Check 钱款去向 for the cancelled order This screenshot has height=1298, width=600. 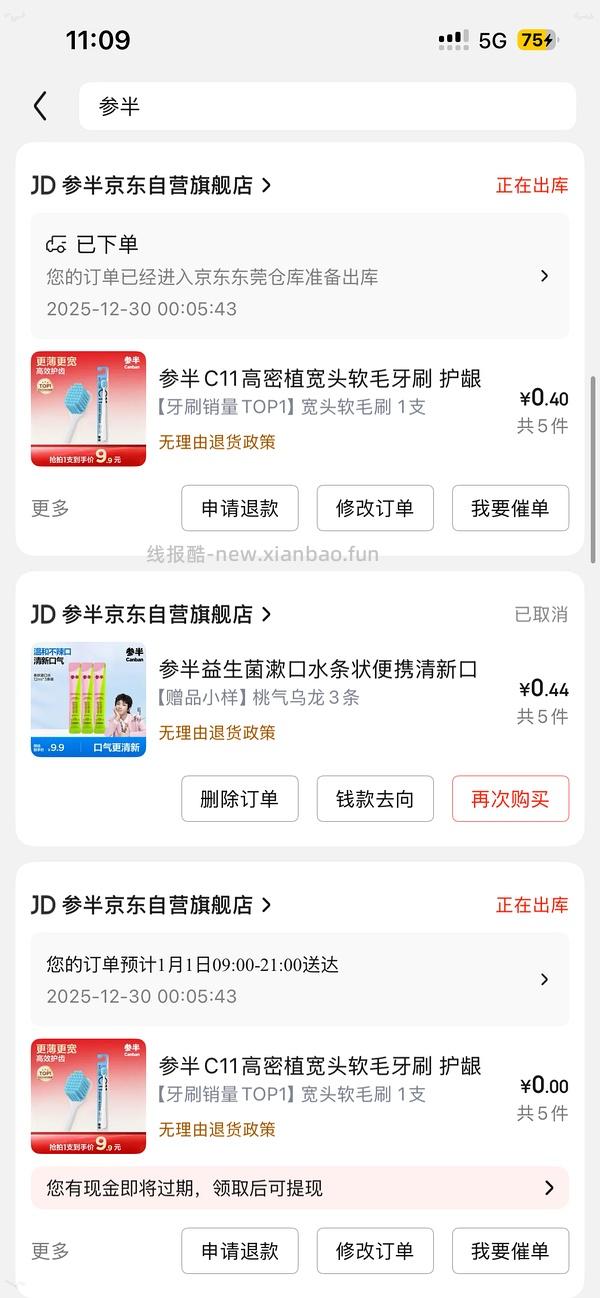click(x=375, y=799)
